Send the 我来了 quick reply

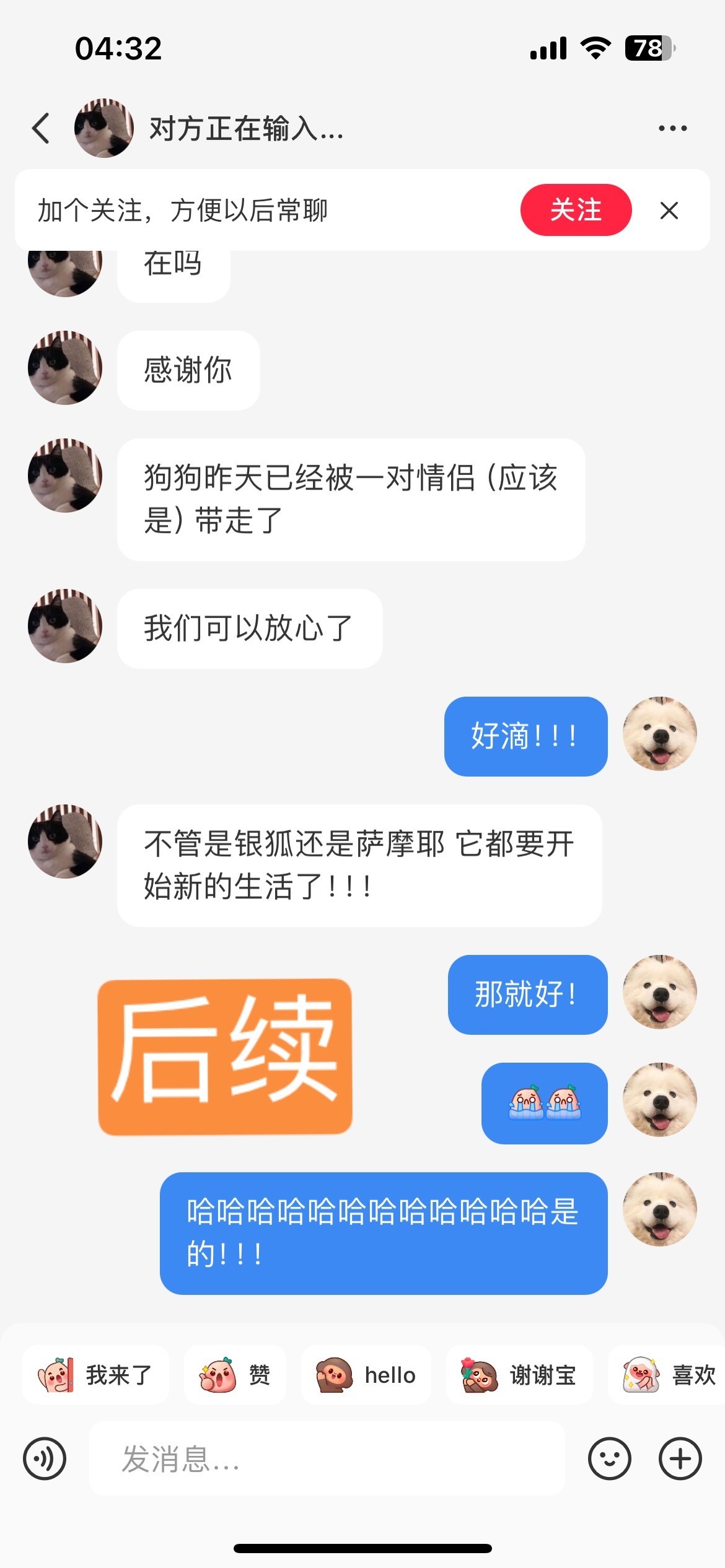pyautogui.click(x=95, y=1375)
